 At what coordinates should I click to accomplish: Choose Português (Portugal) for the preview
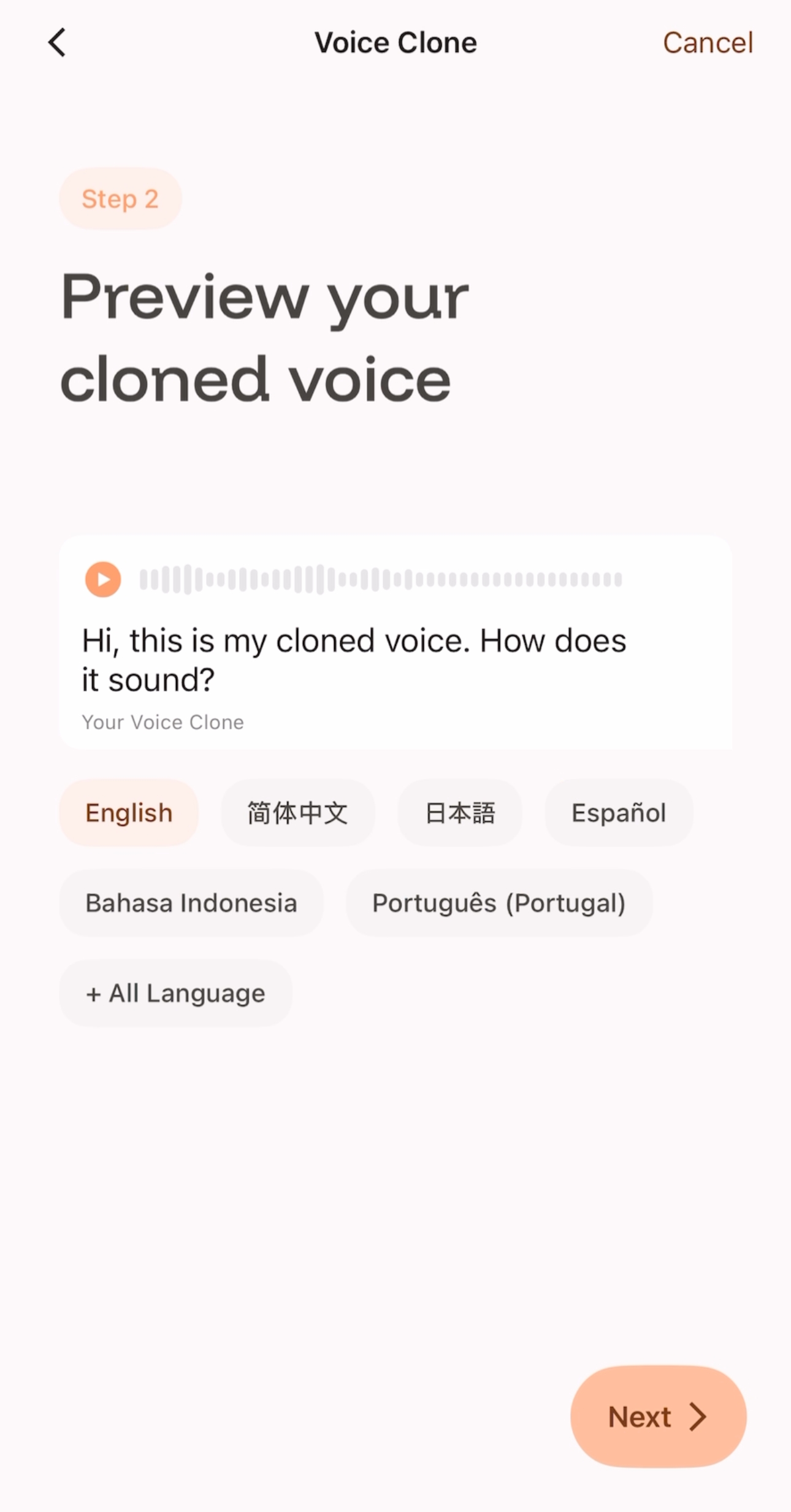tap(499, 903)
